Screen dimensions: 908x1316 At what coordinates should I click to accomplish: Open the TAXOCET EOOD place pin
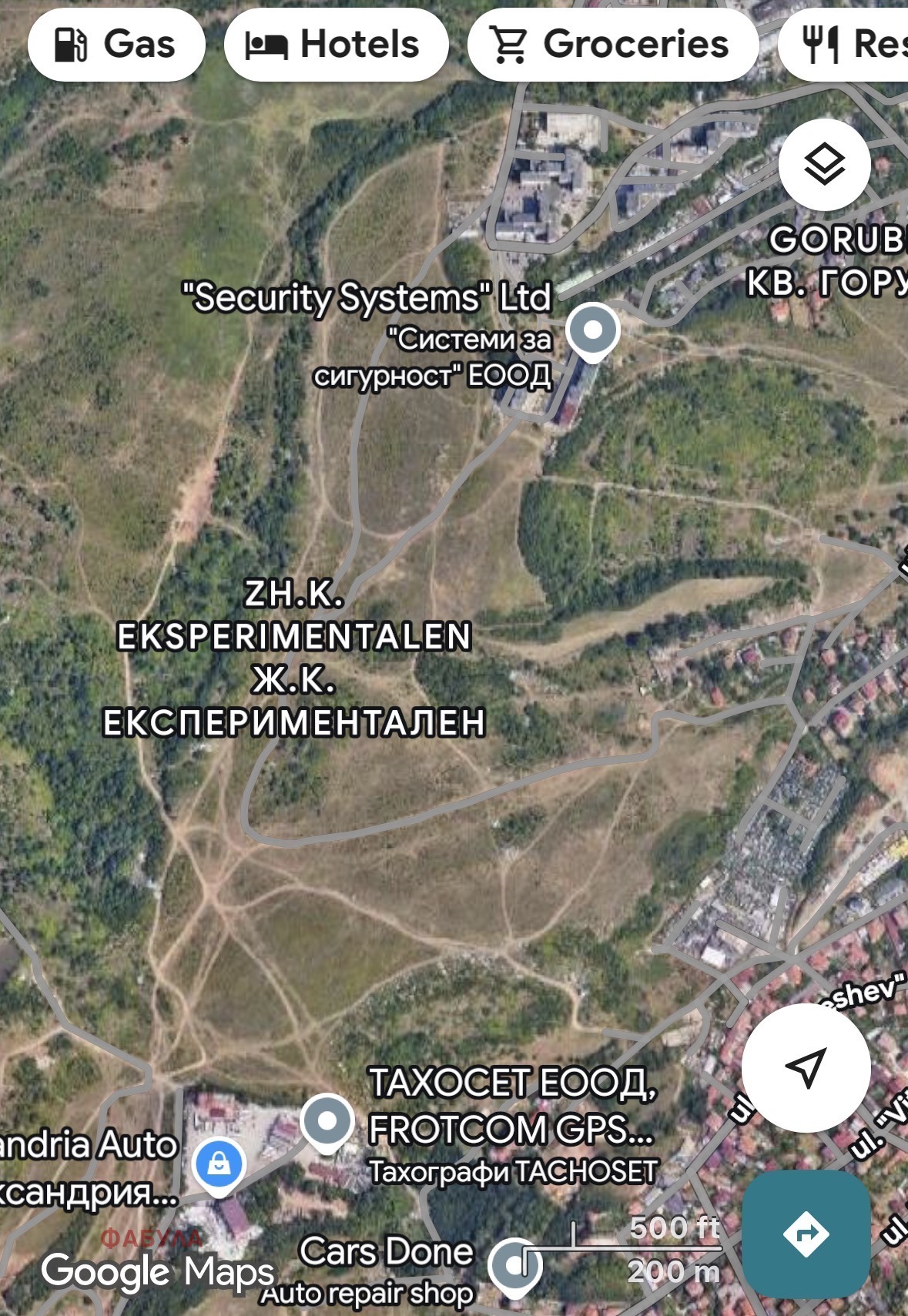point(327,1122)
